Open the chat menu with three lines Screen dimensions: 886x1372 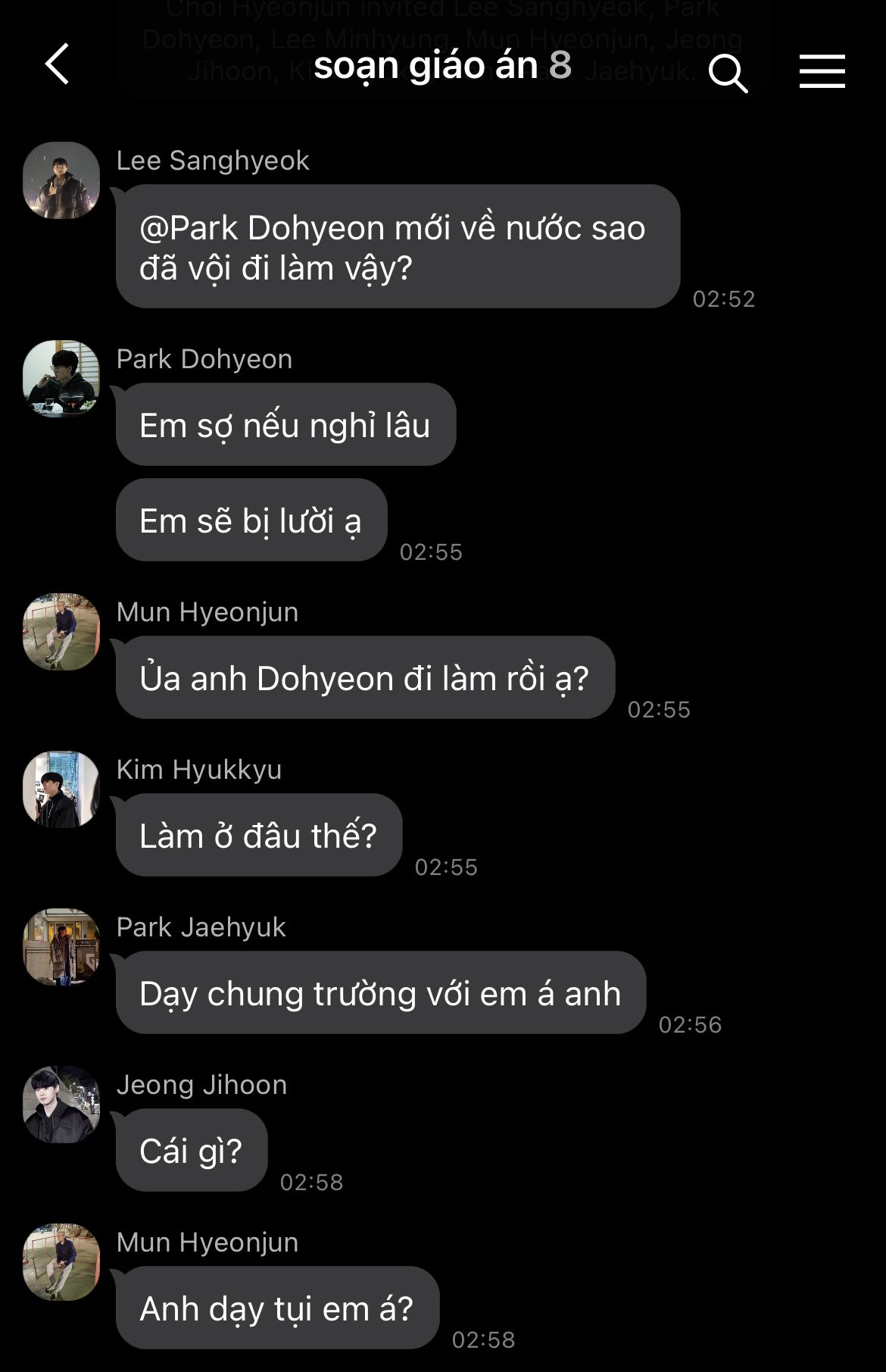[822, 71]
